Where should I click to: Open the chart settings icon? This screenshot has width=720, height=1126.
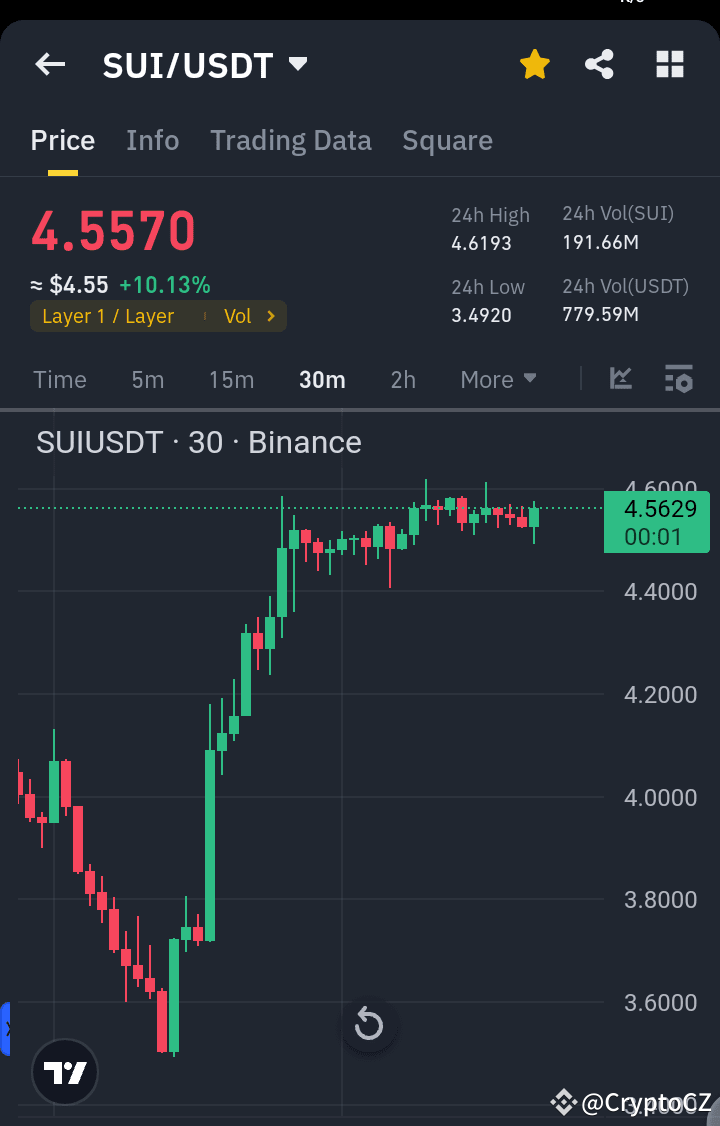678,379
